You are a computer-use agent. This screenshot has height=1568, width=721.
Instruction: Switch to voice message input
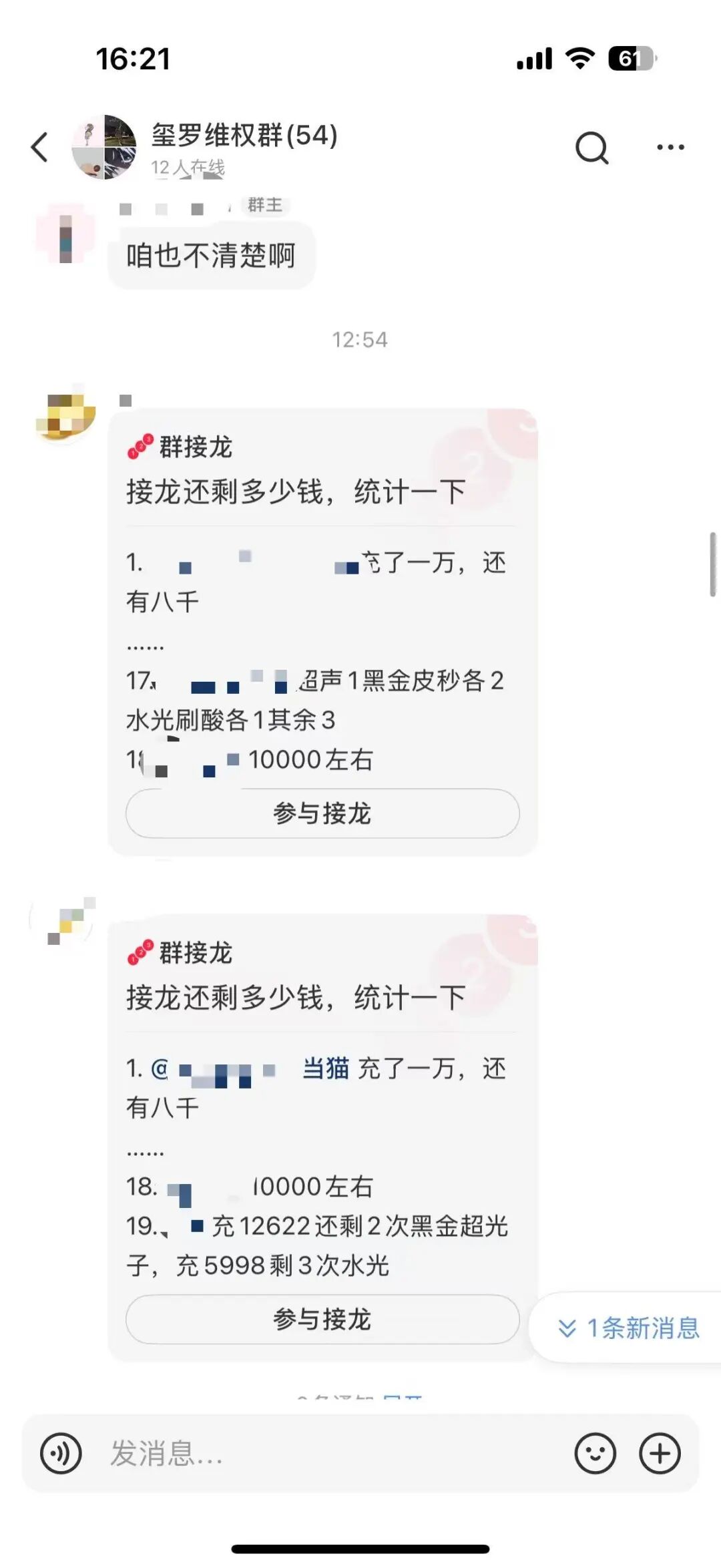[x=61, y=1453]
